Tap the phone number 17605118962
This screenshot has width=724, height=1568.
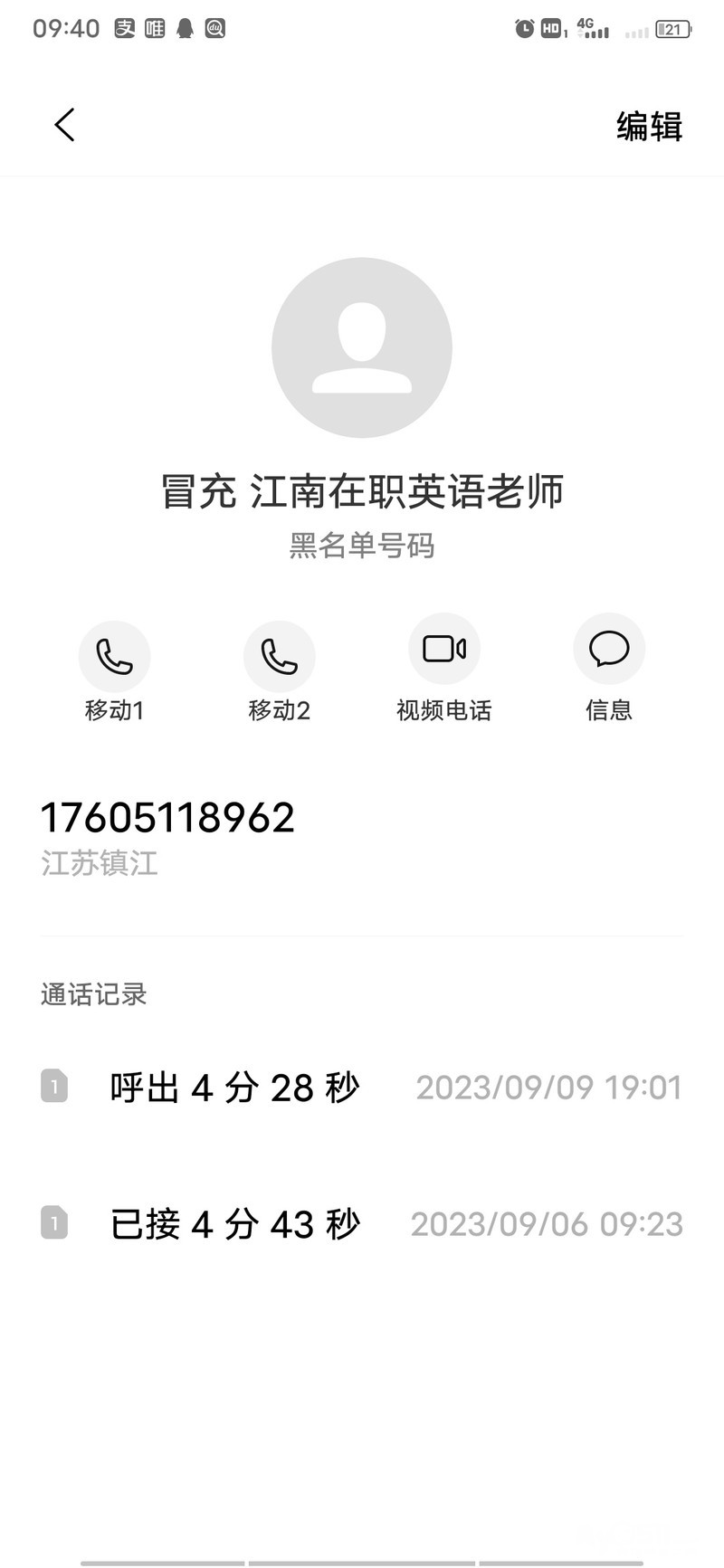pos(168,818)
